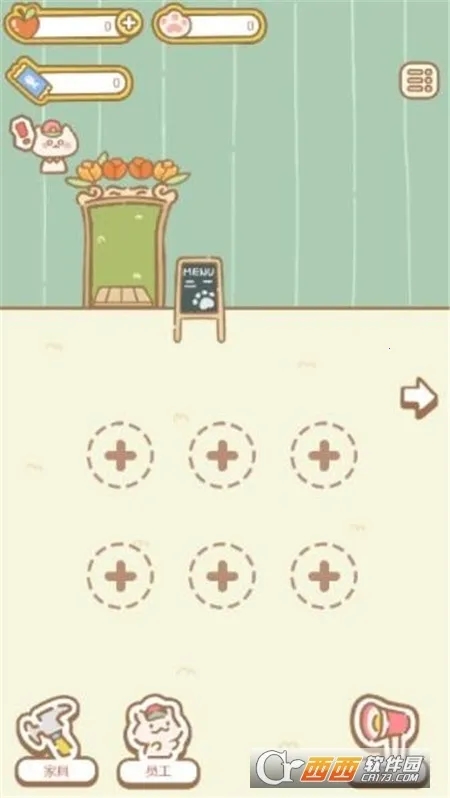Open the 家具 furniture hammer button
The image size is (450, 798).
(x=56, y=740)
